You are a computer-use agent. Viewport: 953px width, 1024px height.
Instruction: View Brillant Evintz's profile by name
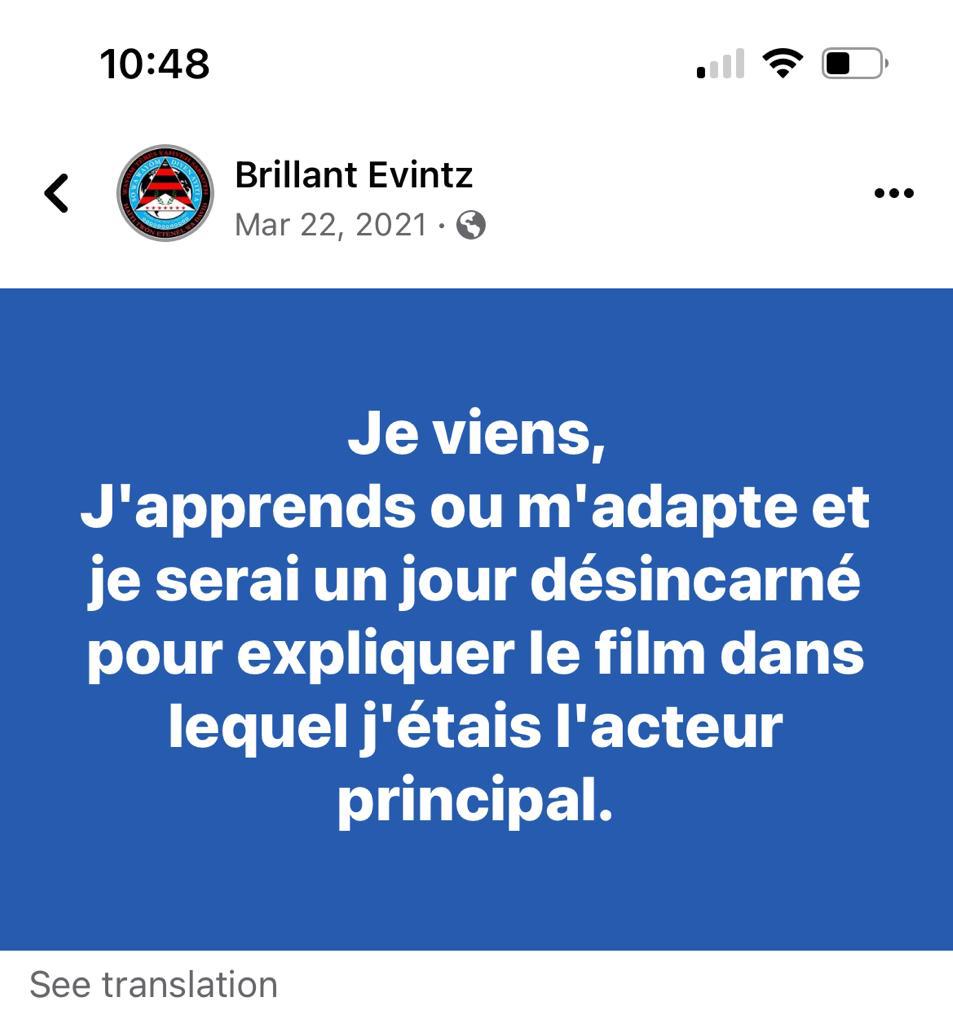353,175
